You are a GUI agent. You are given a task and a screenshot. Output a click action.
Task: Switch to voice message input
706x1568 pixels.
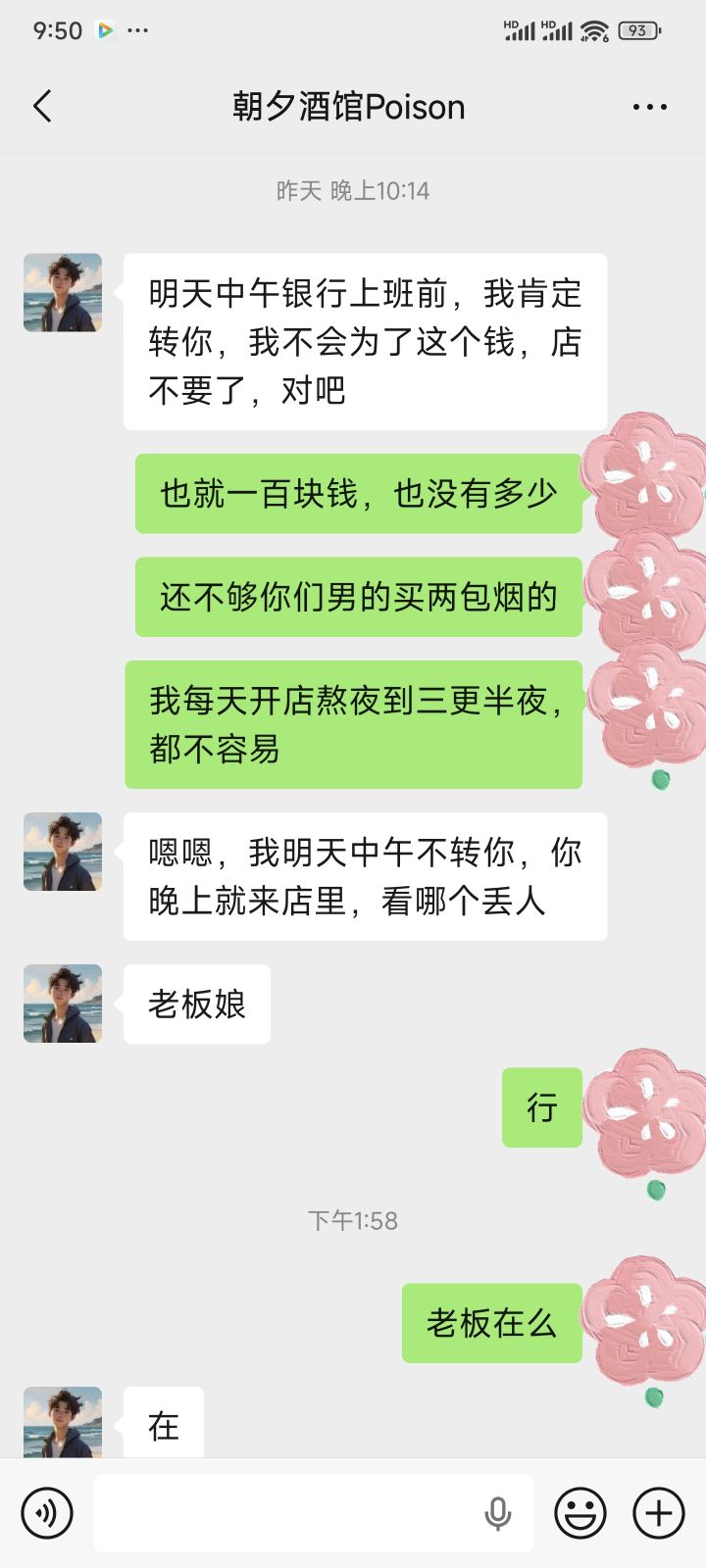(46, 1513)
